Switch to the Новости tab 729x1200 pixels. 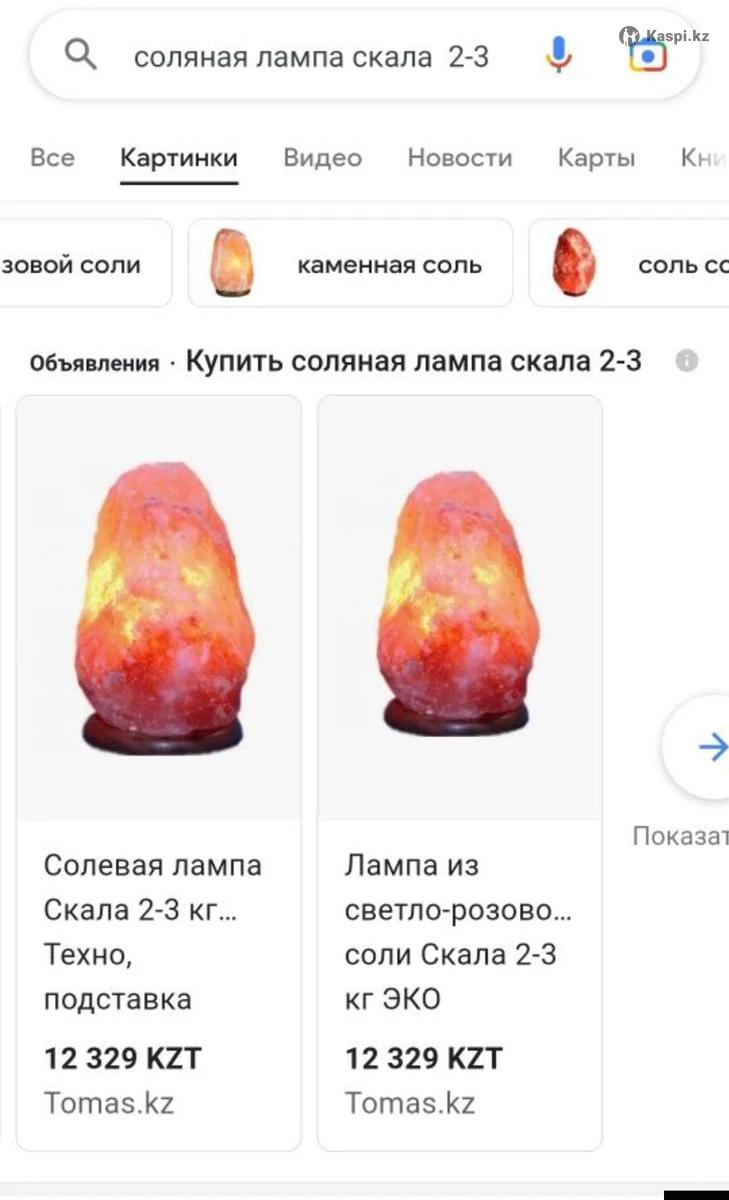[x=459, y=157]
